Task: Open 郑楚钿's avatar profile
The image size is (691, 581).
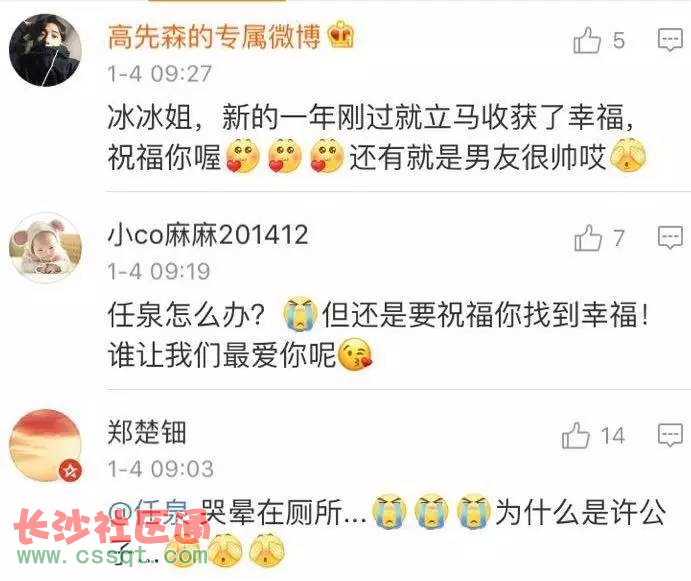Action: [45, 446]
